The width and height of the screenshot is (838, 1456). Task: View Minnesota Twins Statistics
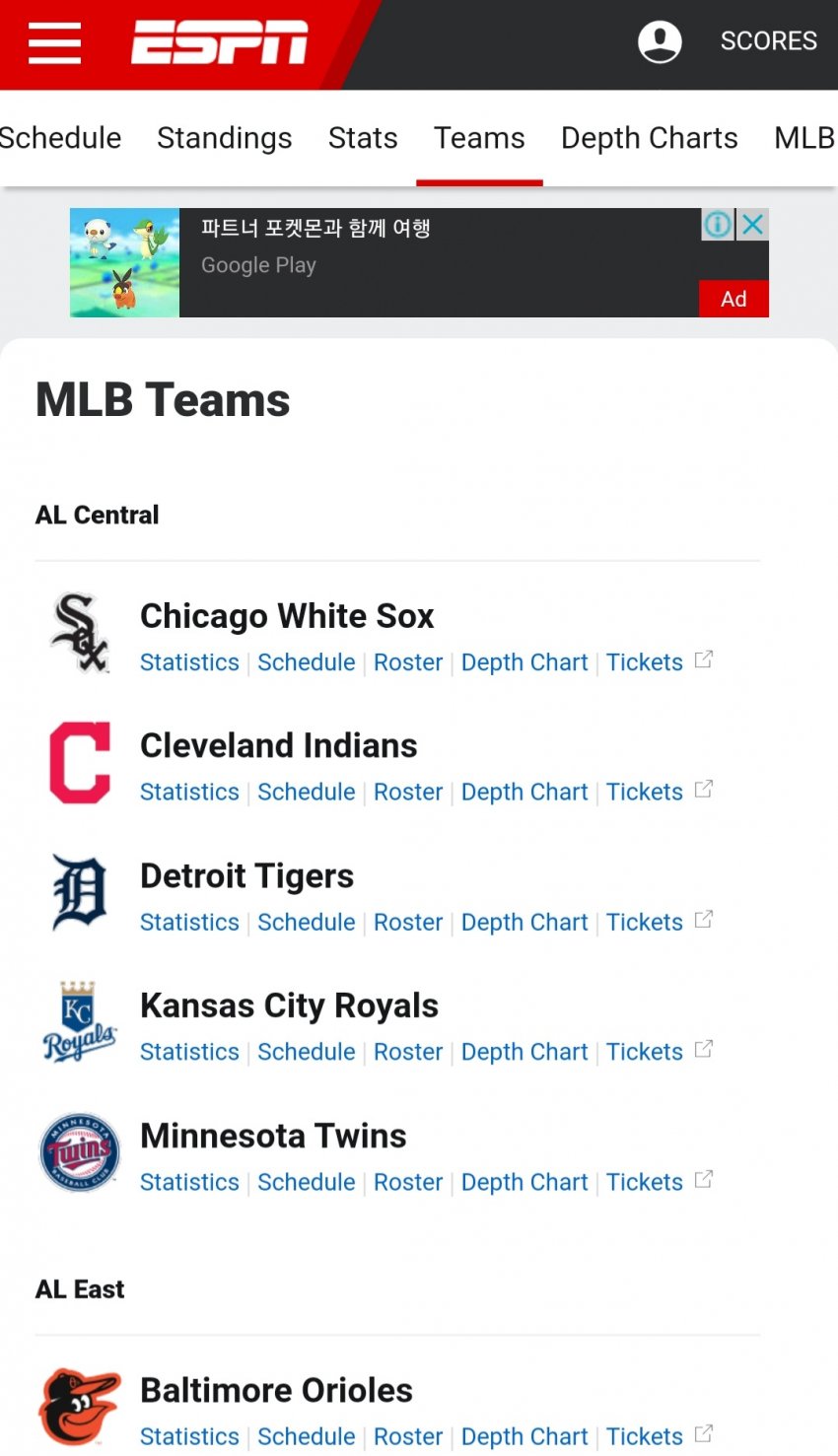point(189,1183)
